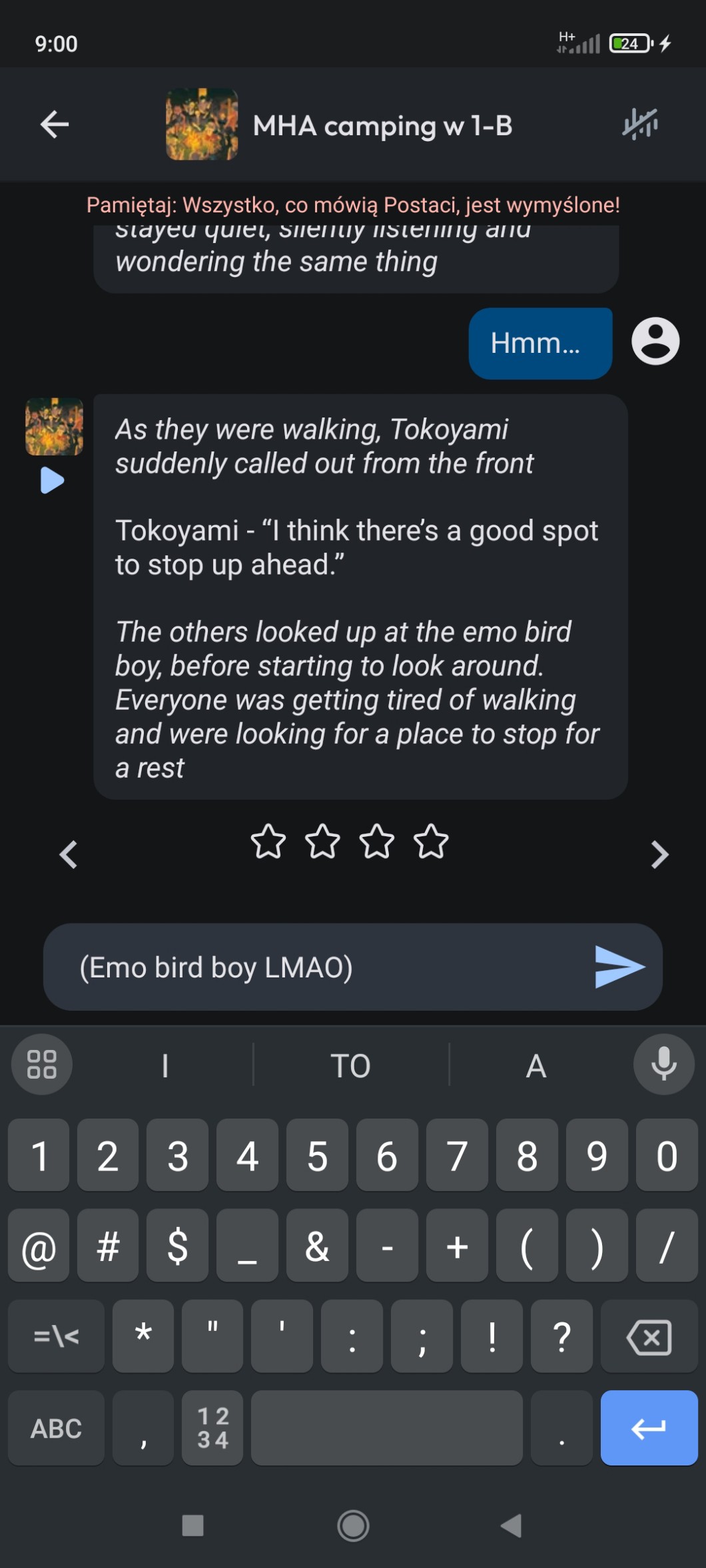Open the keyboard's apps grid menu
This screenshot has width=706, height=1568.
click(41, 1064)
